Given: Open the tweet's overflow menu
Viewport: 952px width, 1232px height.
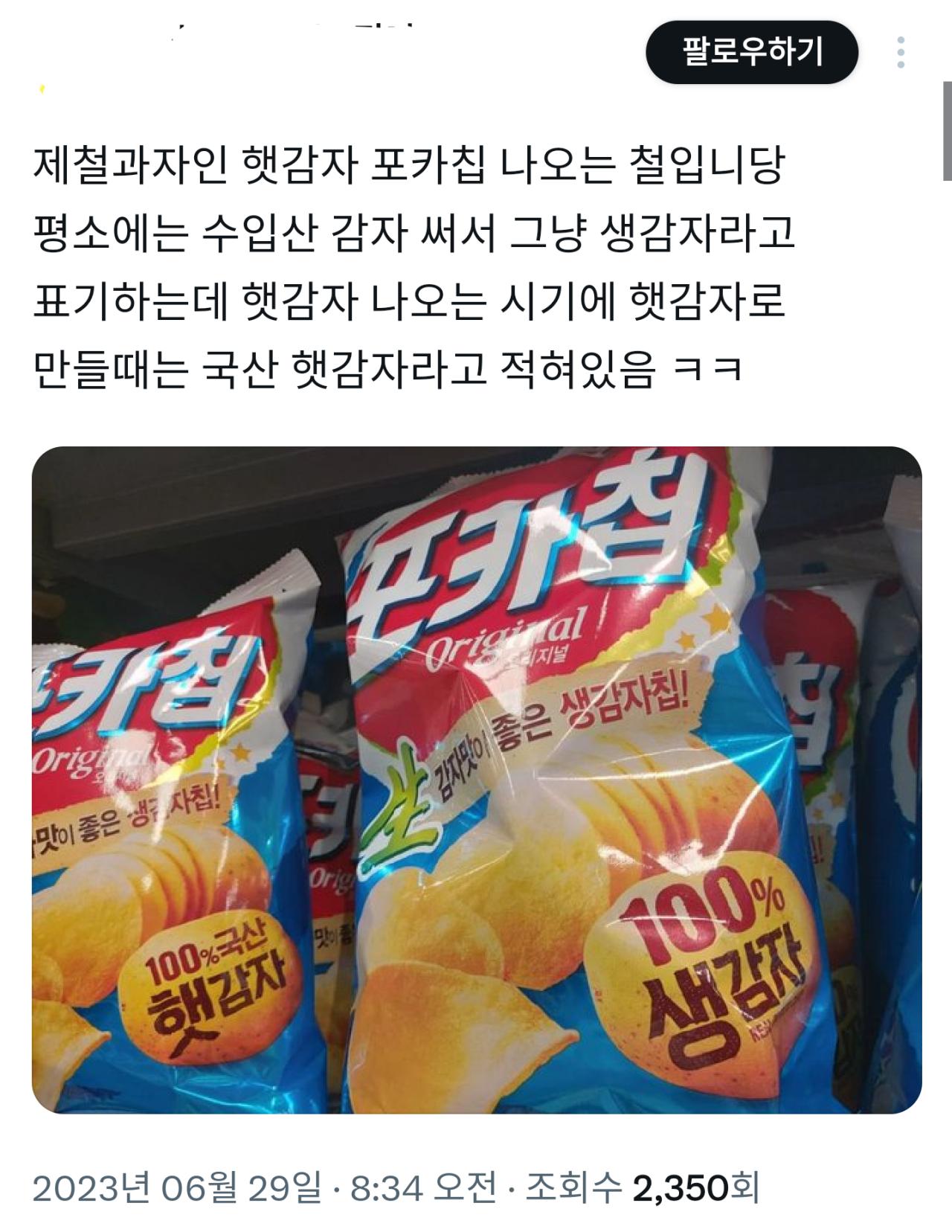Looking at the screenshot, I should pos(900,53).
